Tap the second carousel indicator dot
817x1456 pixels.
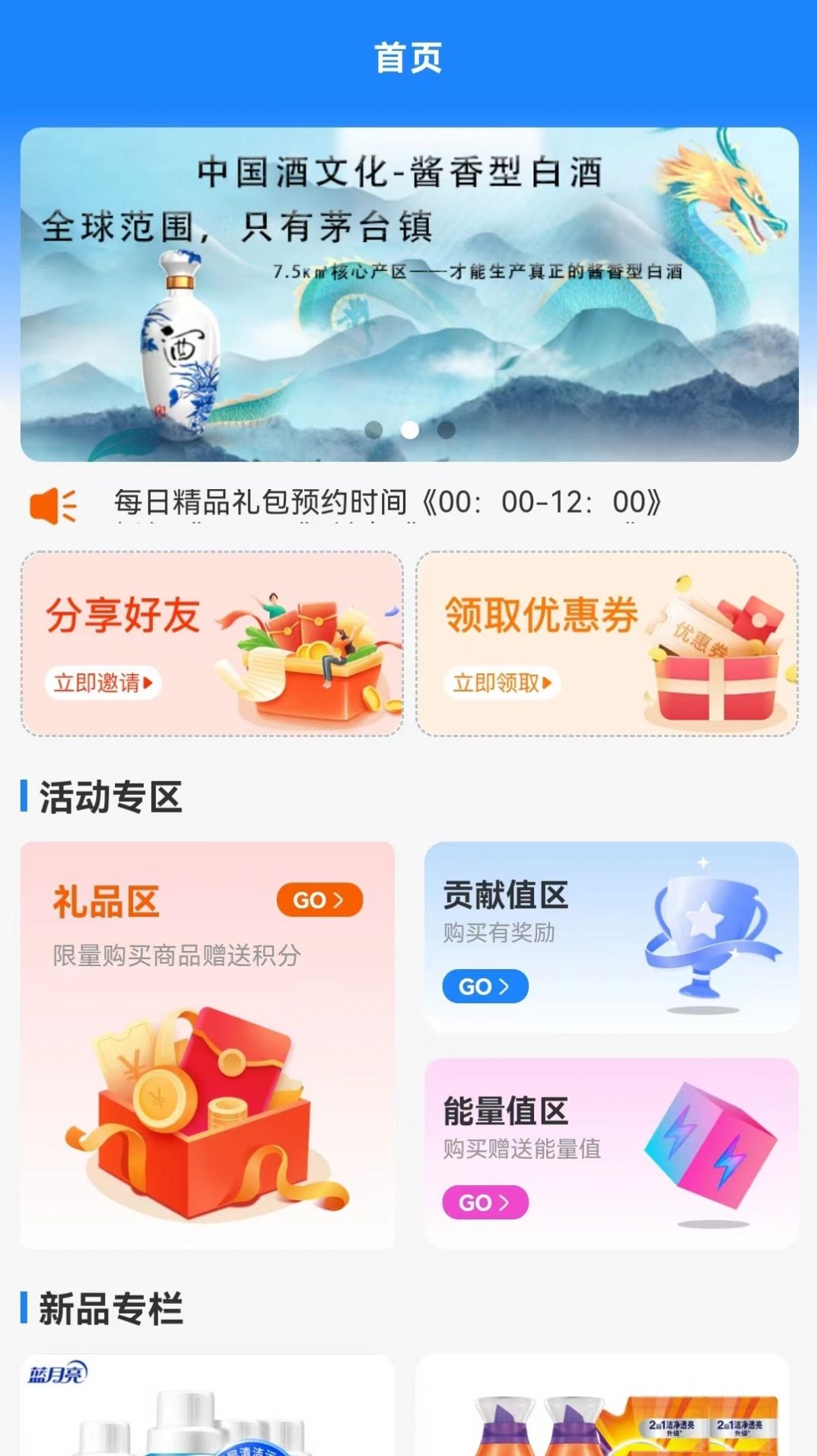[x=408, y=430]
